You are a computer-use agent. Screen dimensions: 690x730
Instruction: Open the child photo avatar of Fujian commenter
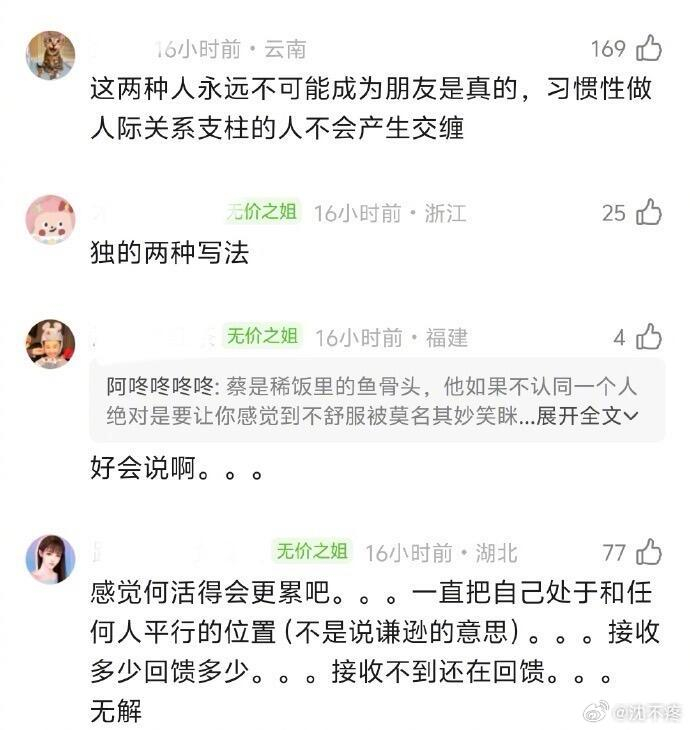click(x=50, y=344)
